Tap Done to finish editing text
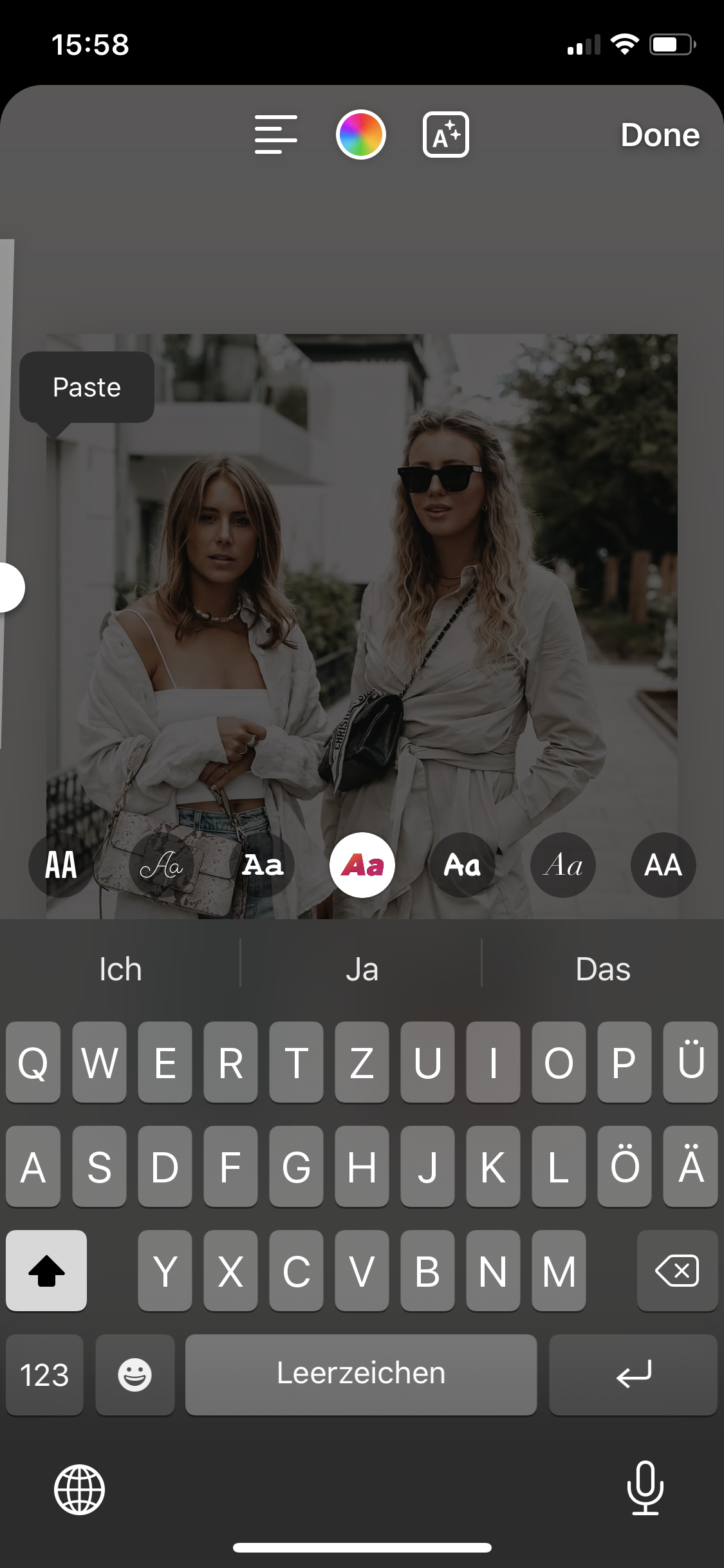The height and width of the screenshot is (1568, 724). [660, 135]
